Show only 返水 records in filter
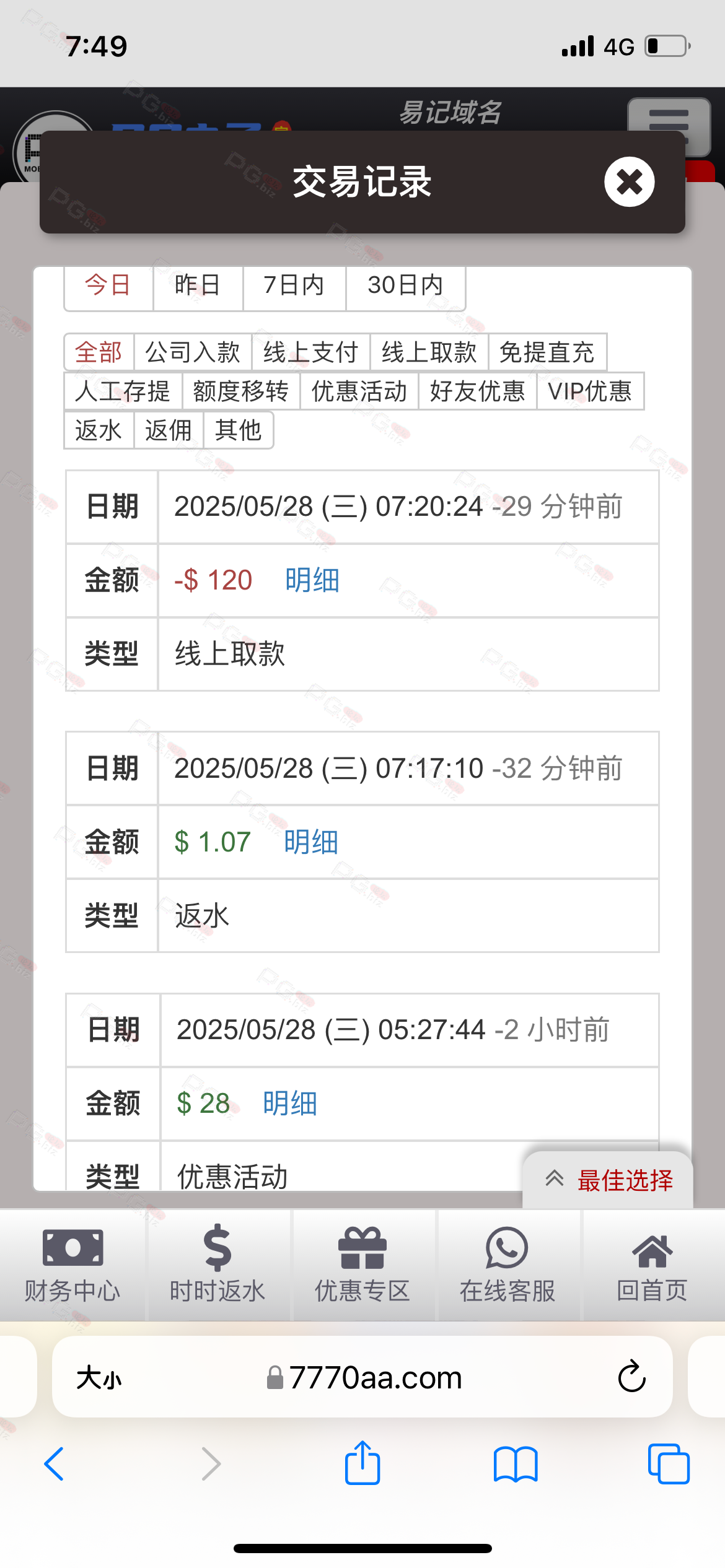 tap(99, 430)
